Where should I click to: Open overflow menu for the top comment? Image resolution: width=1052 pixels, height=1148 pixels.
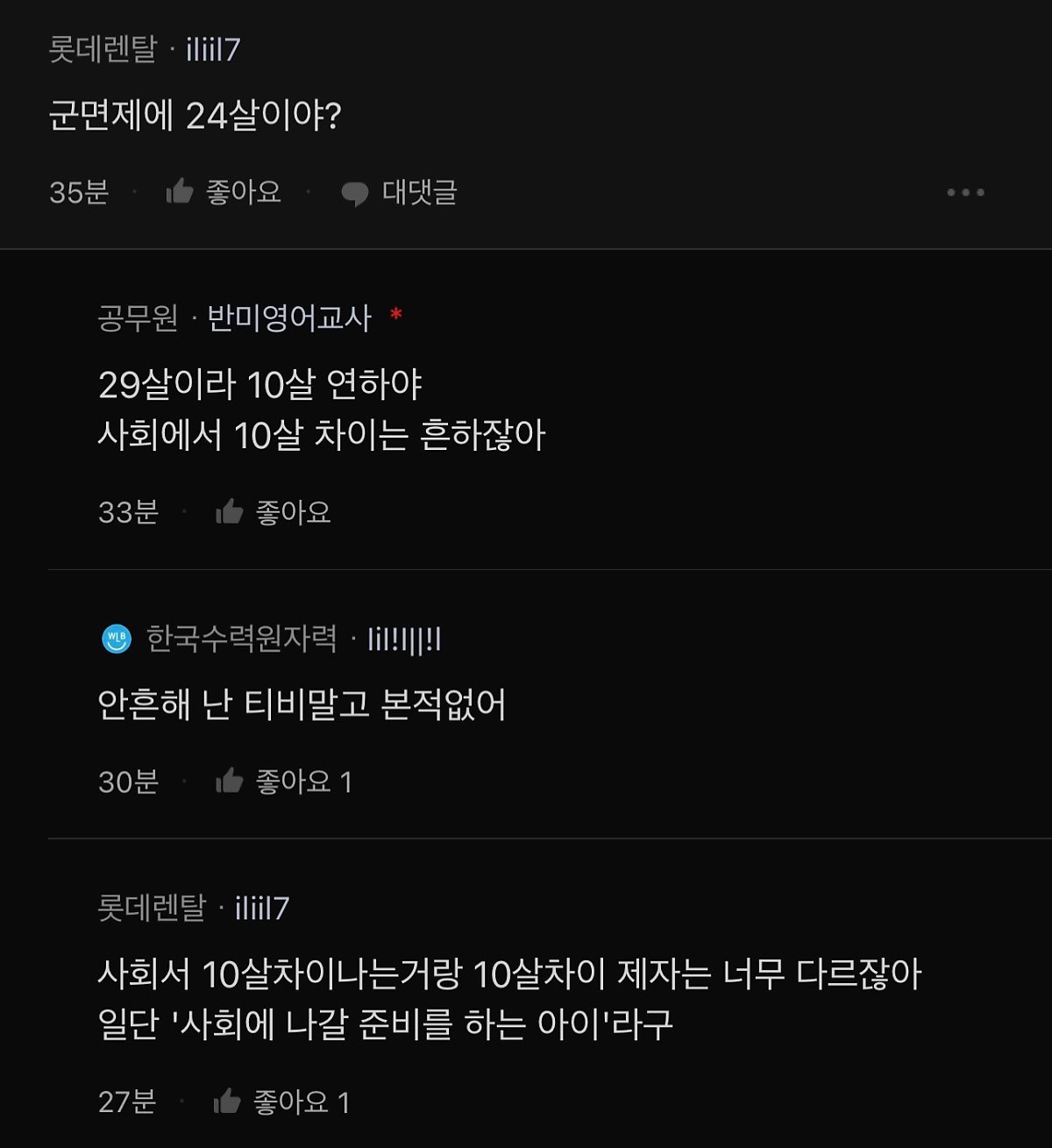pyautogui.click(x=965, y=192)
